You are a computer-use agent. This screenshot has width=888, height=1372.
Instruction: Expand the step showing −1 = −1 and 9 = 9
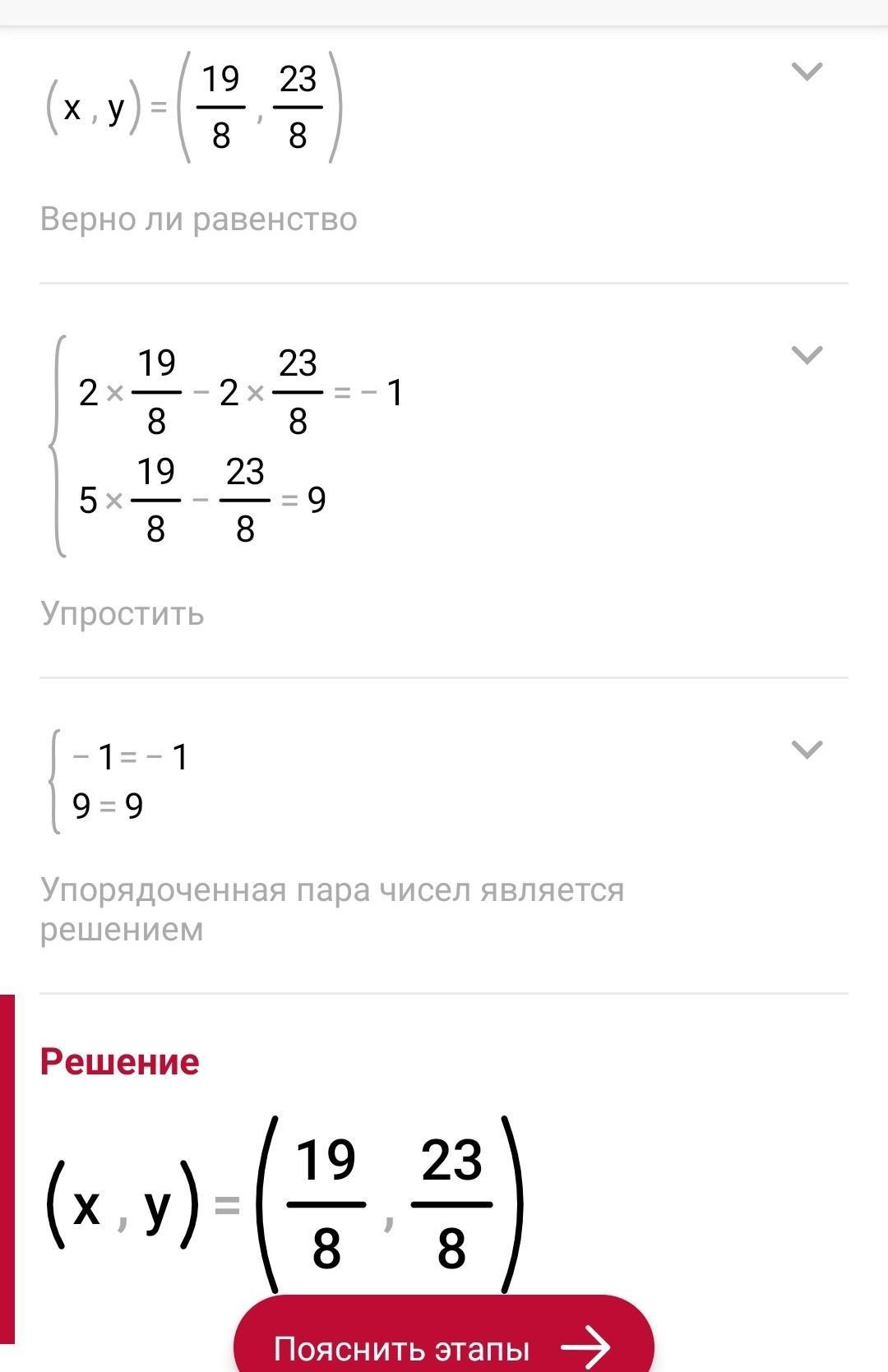[807, 750]
